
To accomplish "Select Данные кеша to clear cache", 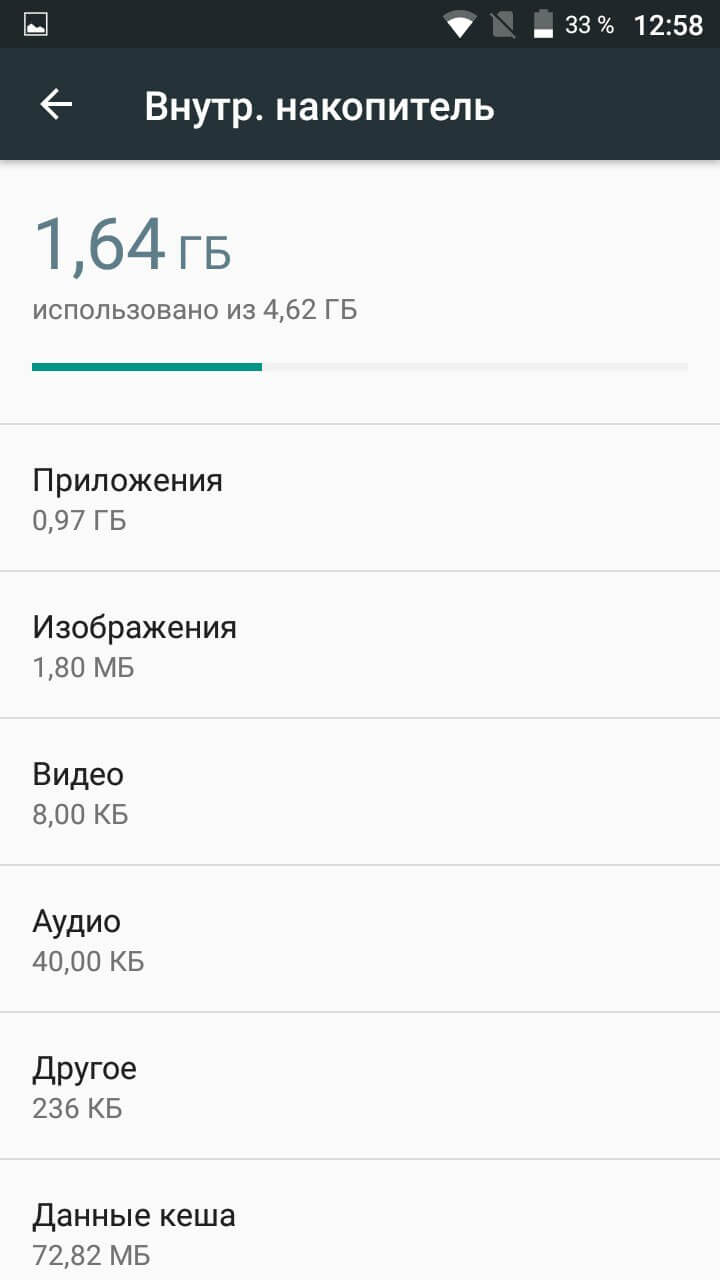I will pos(360,1230).
